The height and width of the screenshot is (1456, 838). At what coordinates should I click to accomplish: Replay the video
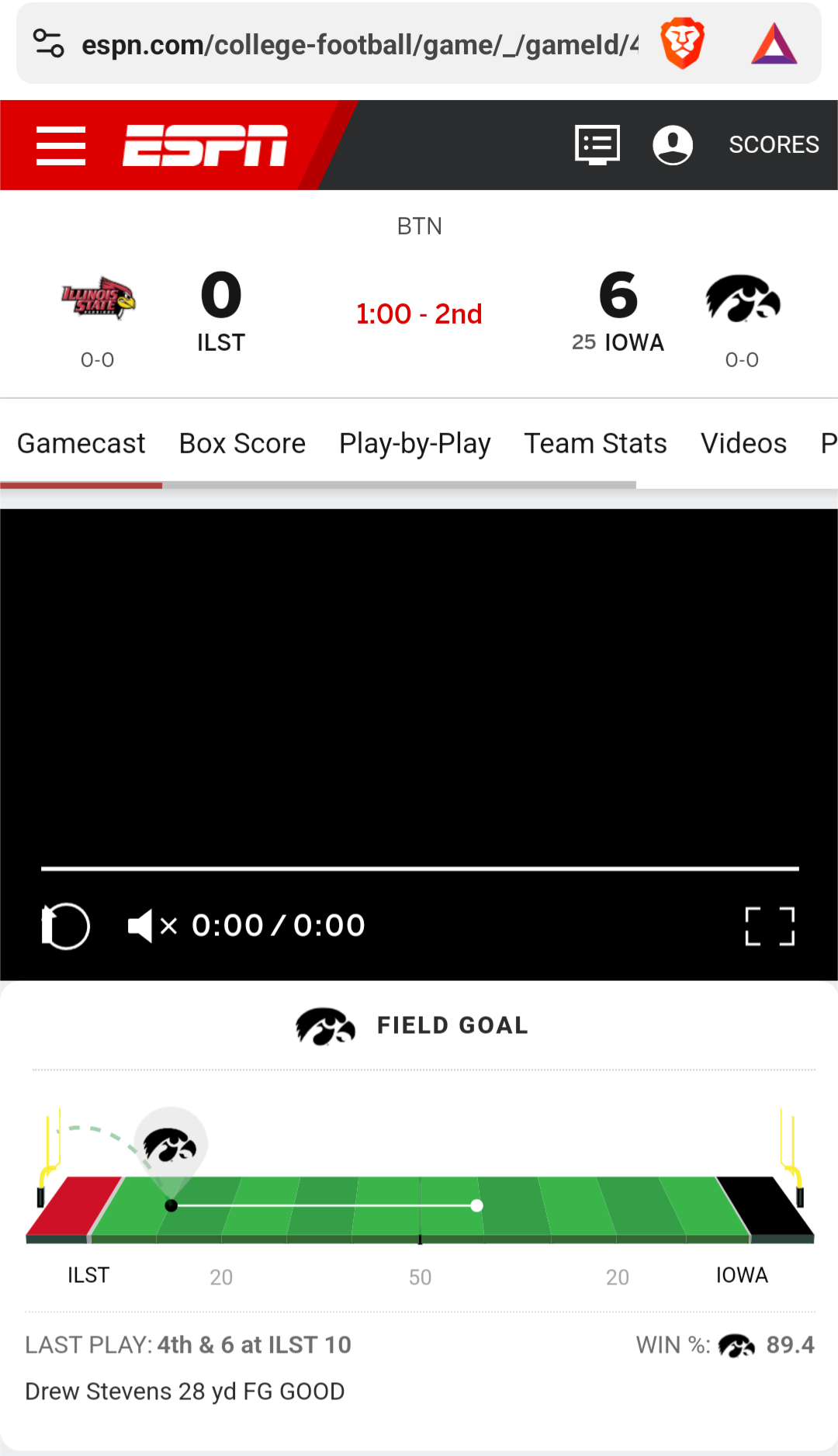[x=66, y=926]
